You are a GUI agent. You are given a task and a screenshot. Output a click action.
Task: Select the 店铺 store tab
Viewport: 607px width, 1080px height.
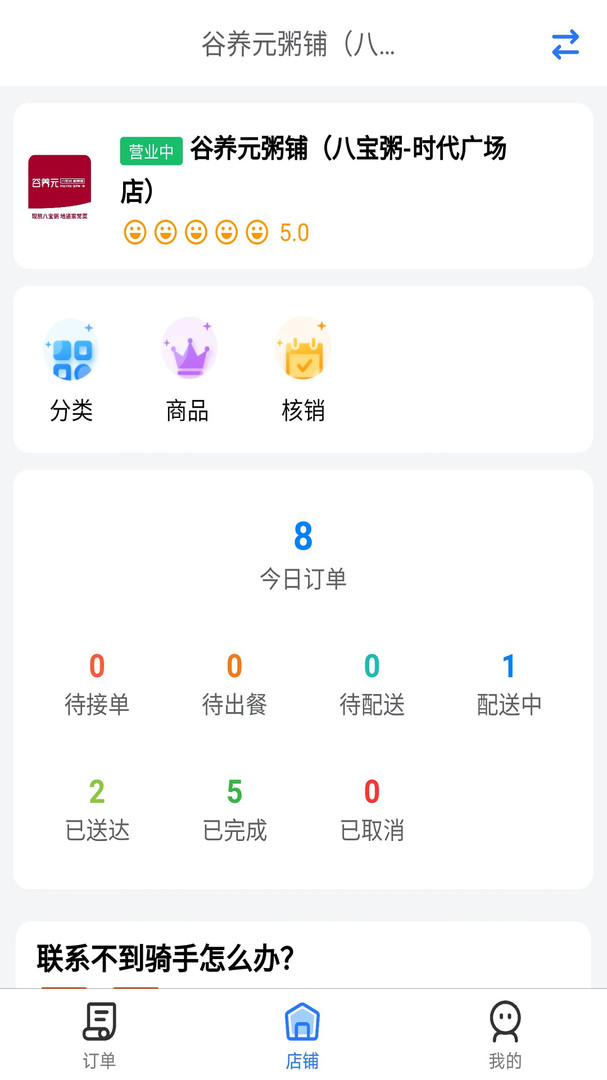tap(302, 1035)
